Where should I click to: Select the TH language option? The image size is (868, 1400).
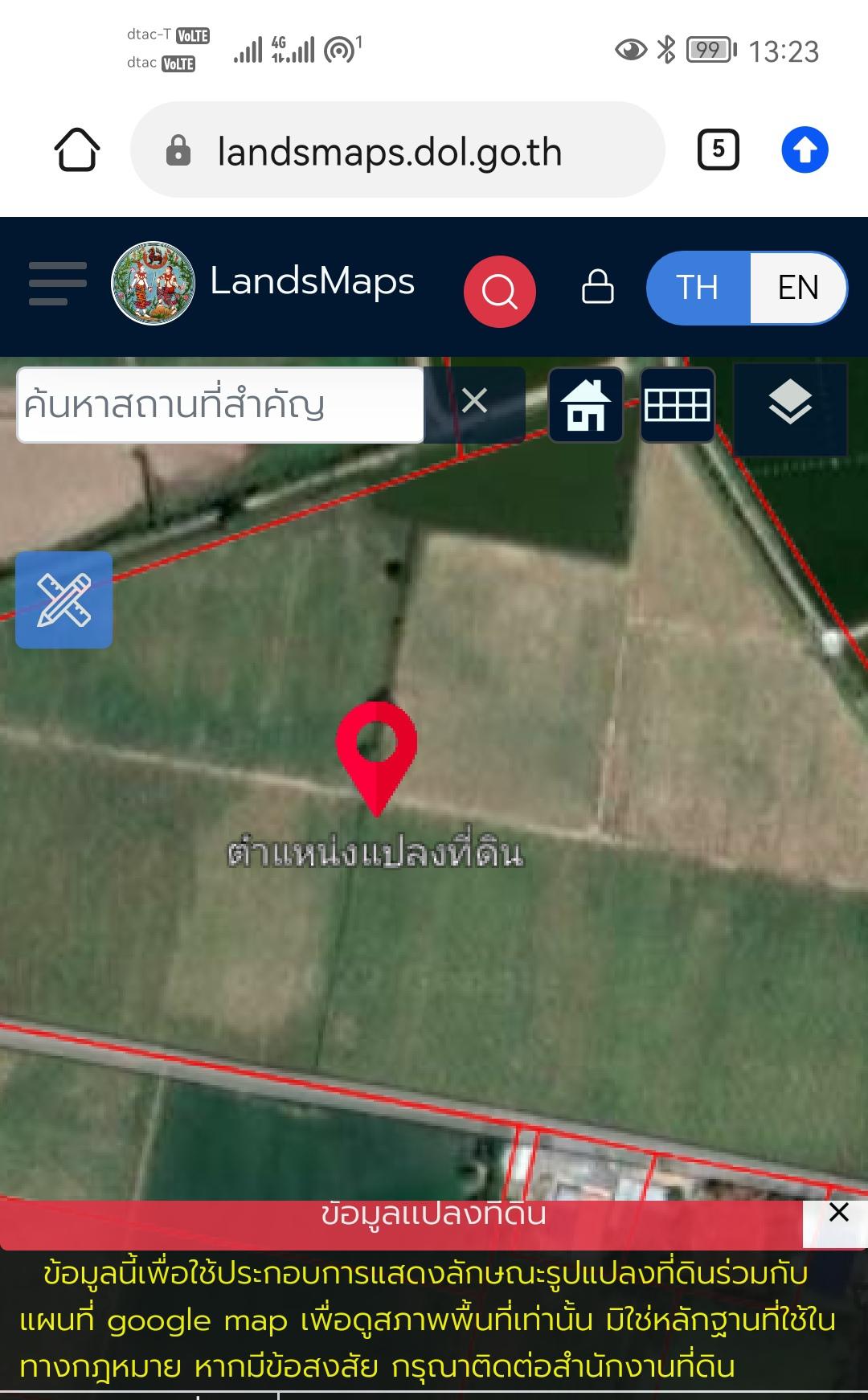click(x=698, y=288)
